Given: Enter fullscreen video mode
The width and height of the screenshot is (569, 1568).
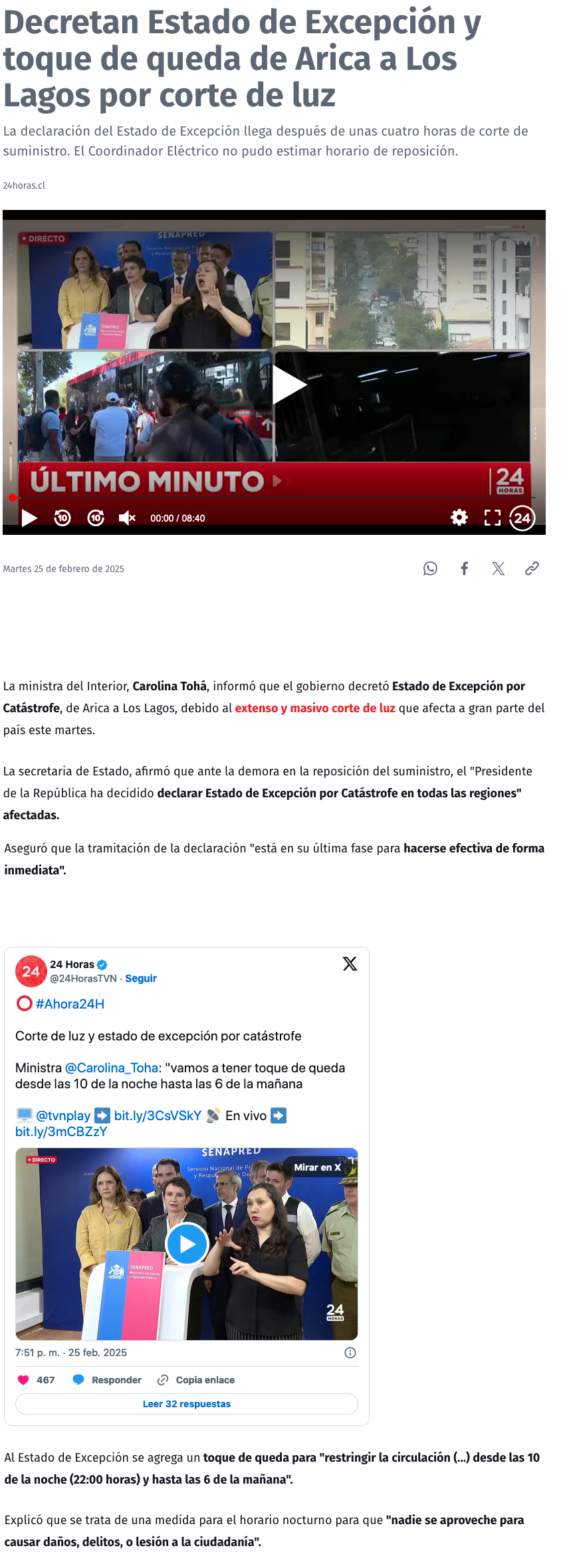Looking at the screenshot, I should pyautogui.click(x=492, y=518).
